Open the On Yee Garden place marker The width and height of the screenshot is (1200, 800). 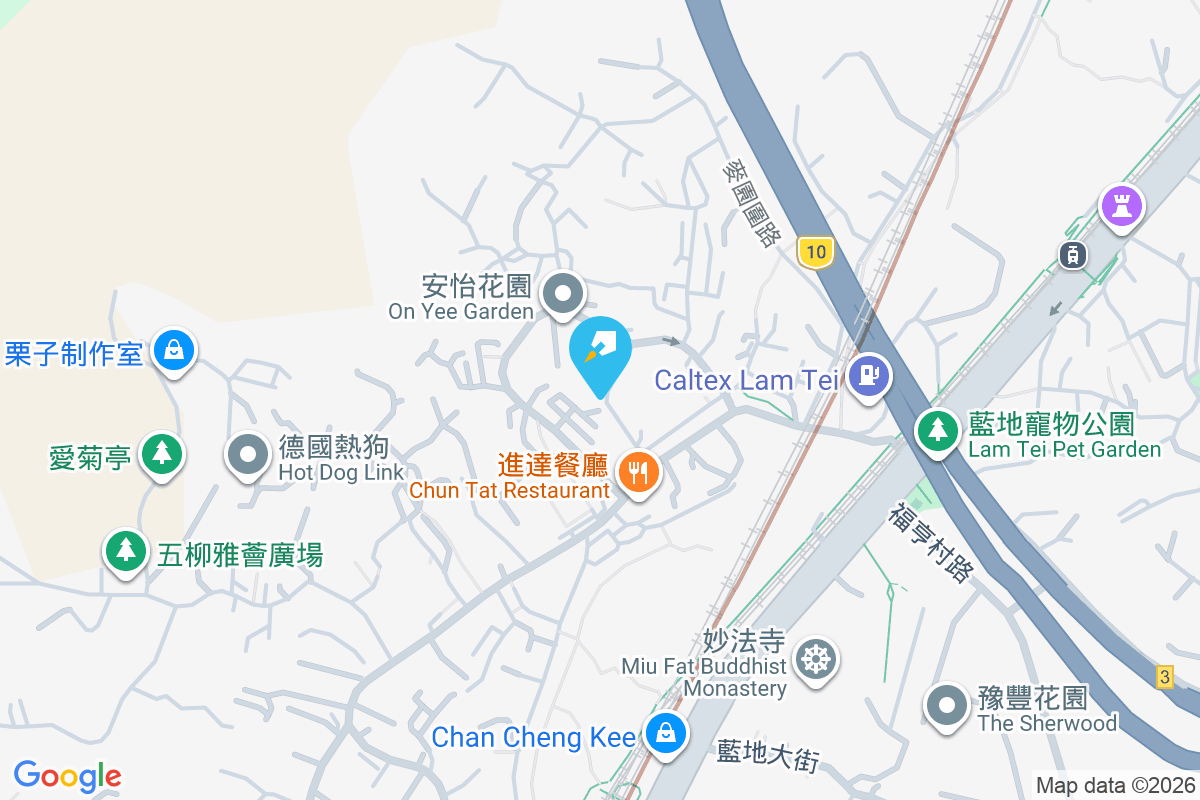point(563,294)
